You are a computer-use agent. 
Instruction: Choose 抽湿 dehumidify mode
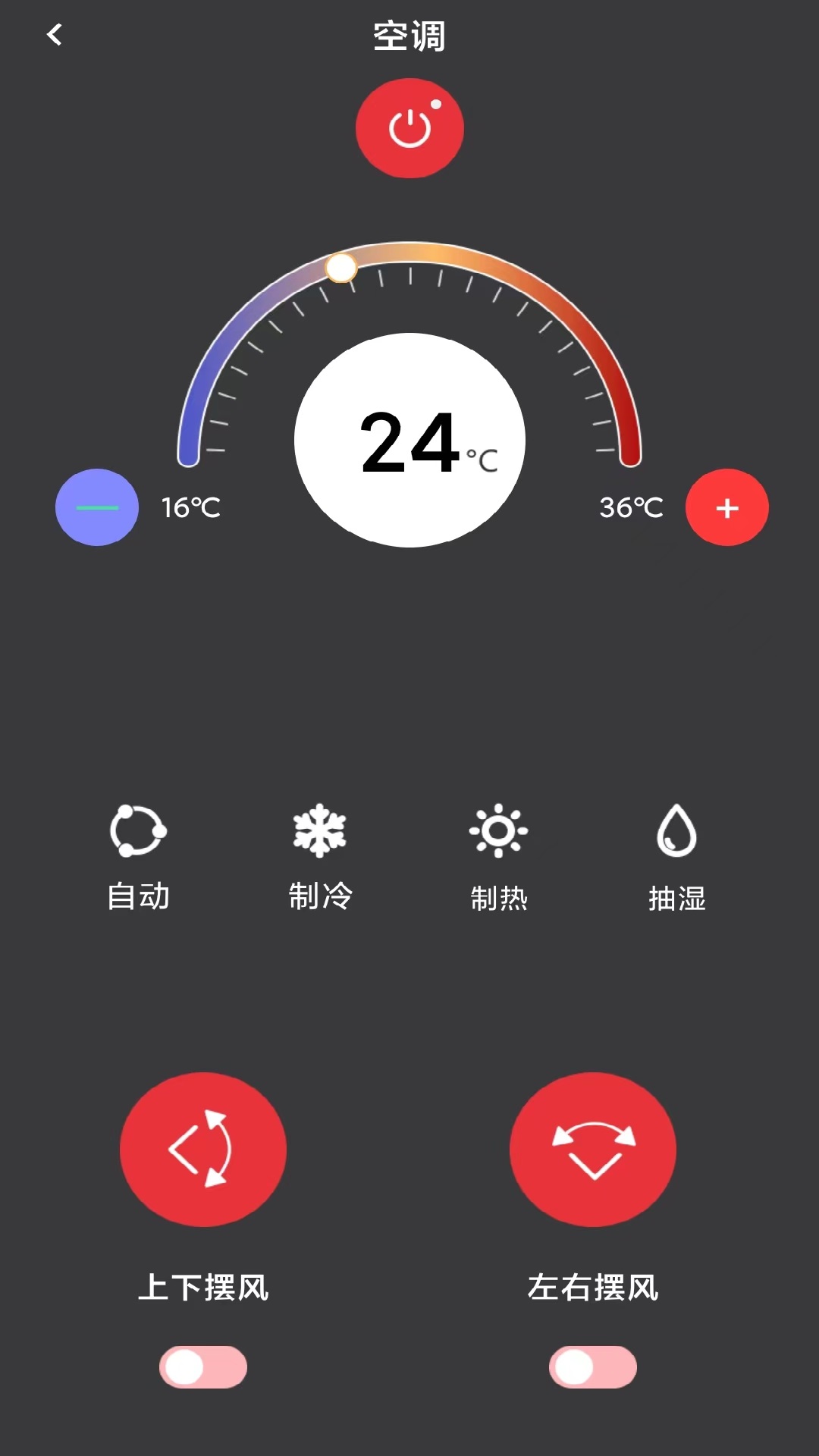click(x=676, y=857)
